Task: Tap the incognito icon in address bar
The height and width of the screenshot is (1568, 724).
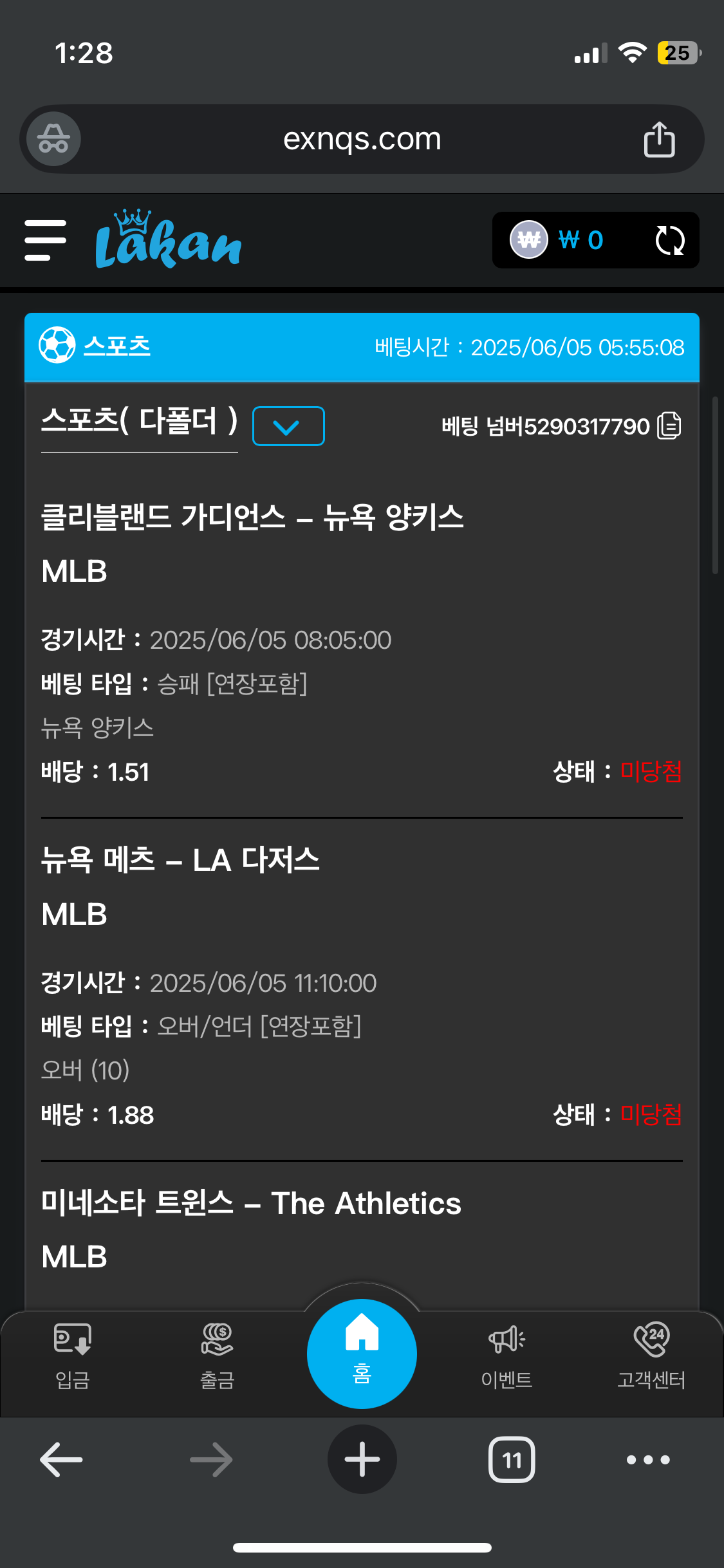Action: [x=53, y=139]
